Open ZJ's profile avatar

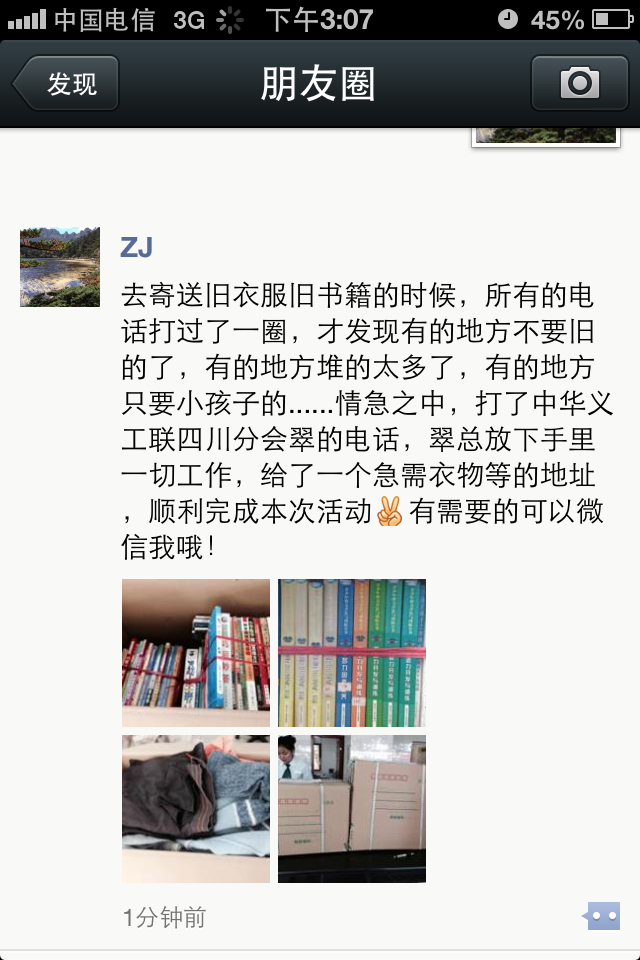(x=60, y=266)
